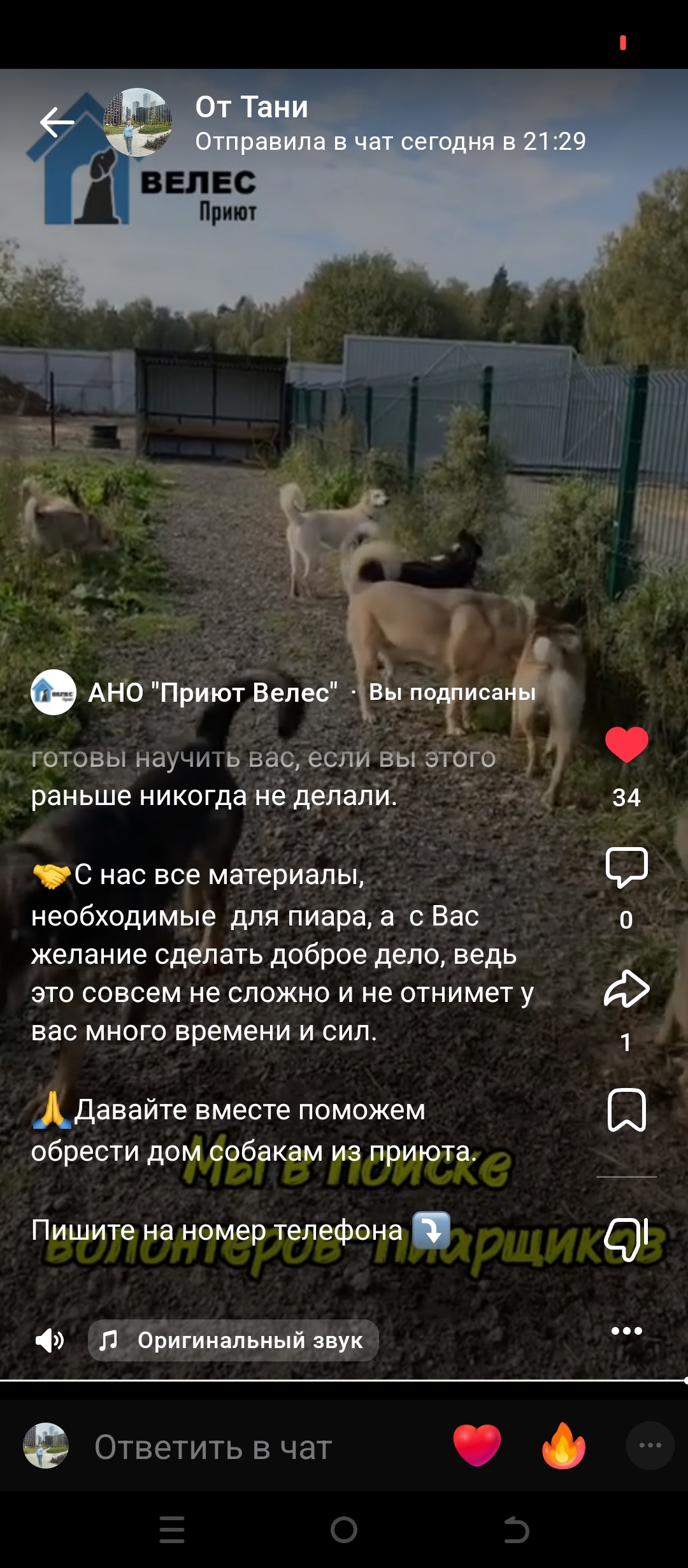The width and height of the screenshot is (688, 1568).
Task: Send a red heart reaction
Action: 477,1445
